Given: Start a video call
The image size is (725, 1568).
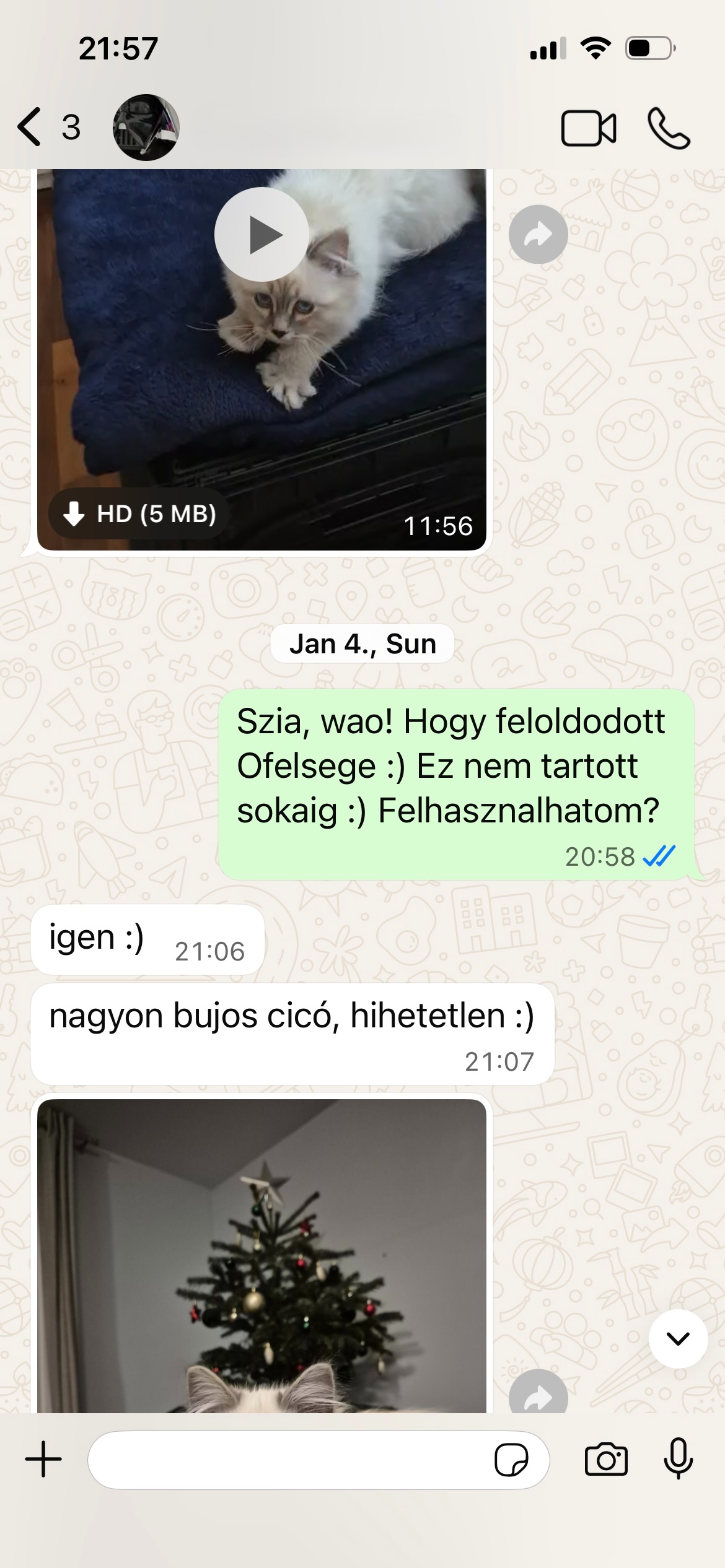Looking at the screenshot, I should click(588, 128).
